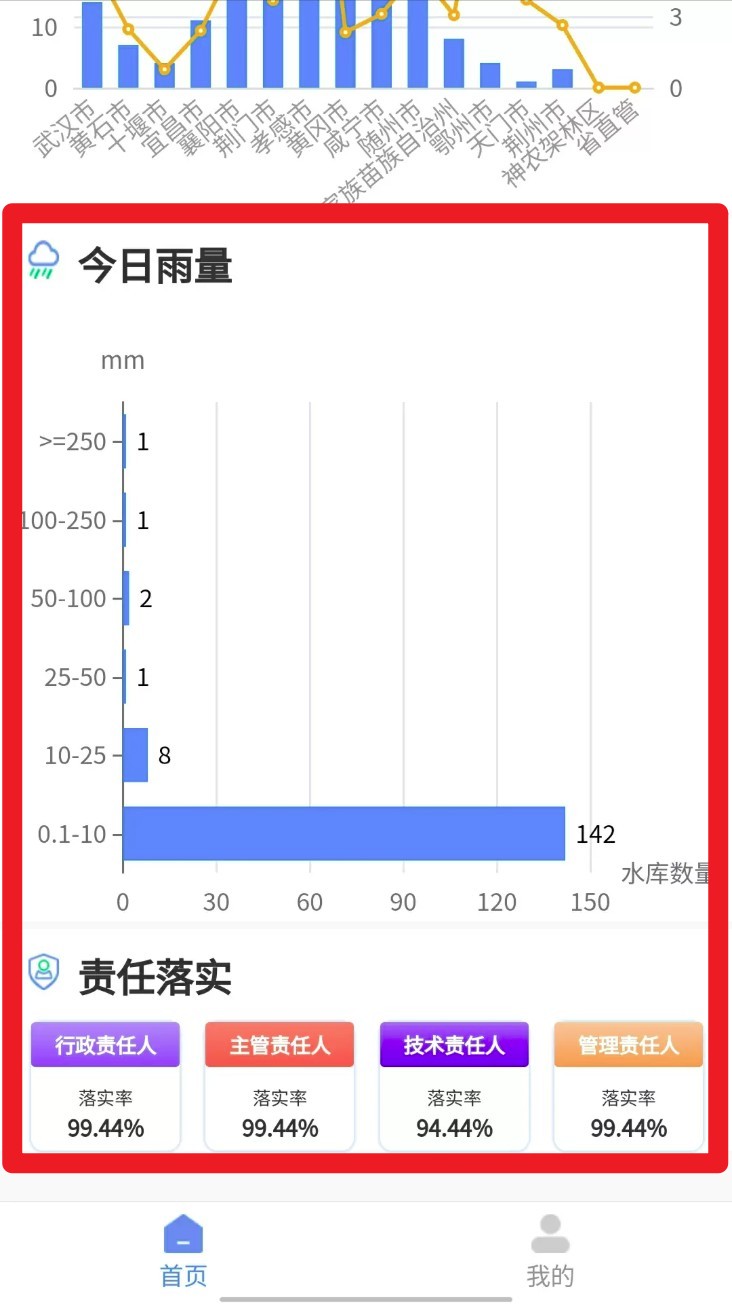Screen dimensions: 732x1304
Task: View the 技术责任人 card
Action: [454, 1086]
